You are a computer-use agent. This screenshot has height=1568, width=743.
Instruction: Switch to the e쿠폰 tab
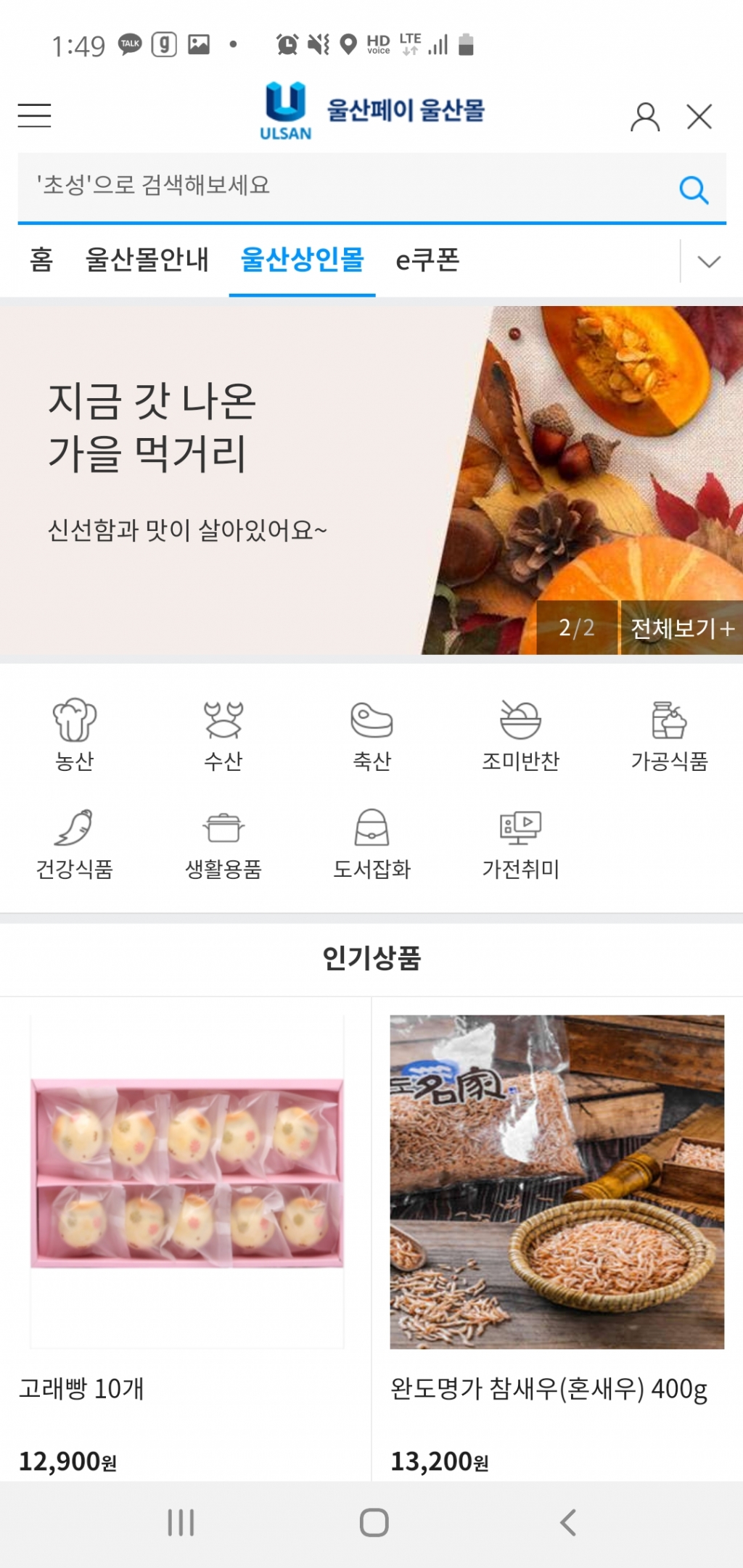point(427,260)
